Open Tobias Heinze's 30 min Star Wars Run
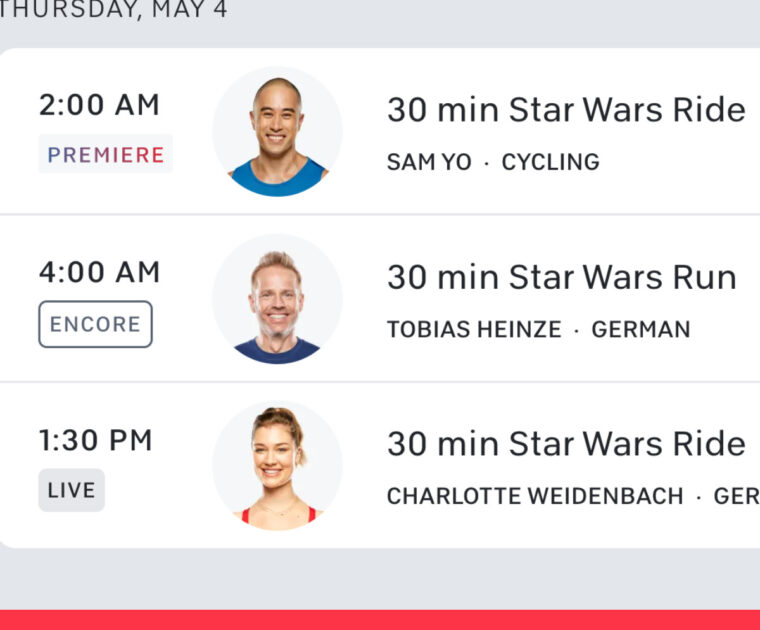This screenshot has height=630, width=760. coord(561,277)
